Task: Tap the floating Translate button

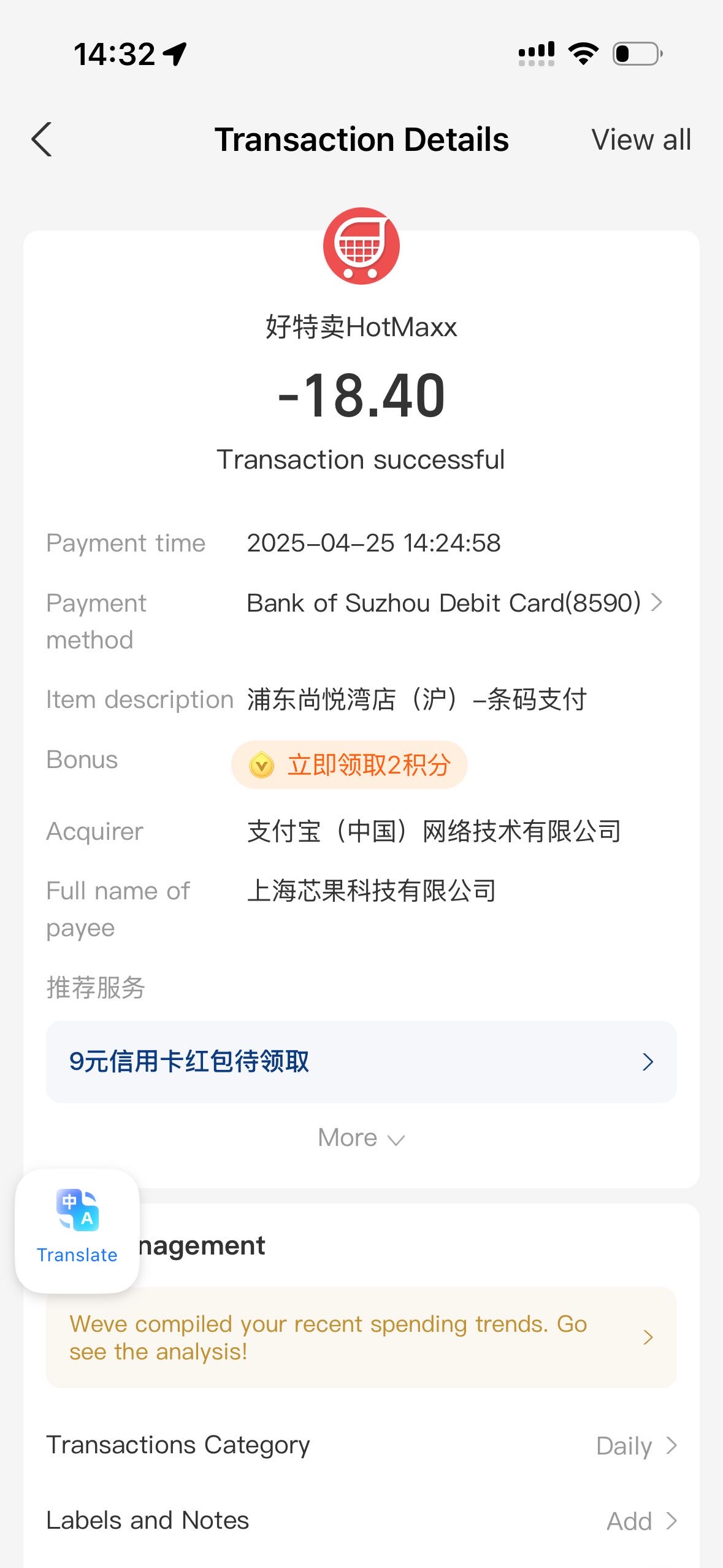Action: 77,1231
